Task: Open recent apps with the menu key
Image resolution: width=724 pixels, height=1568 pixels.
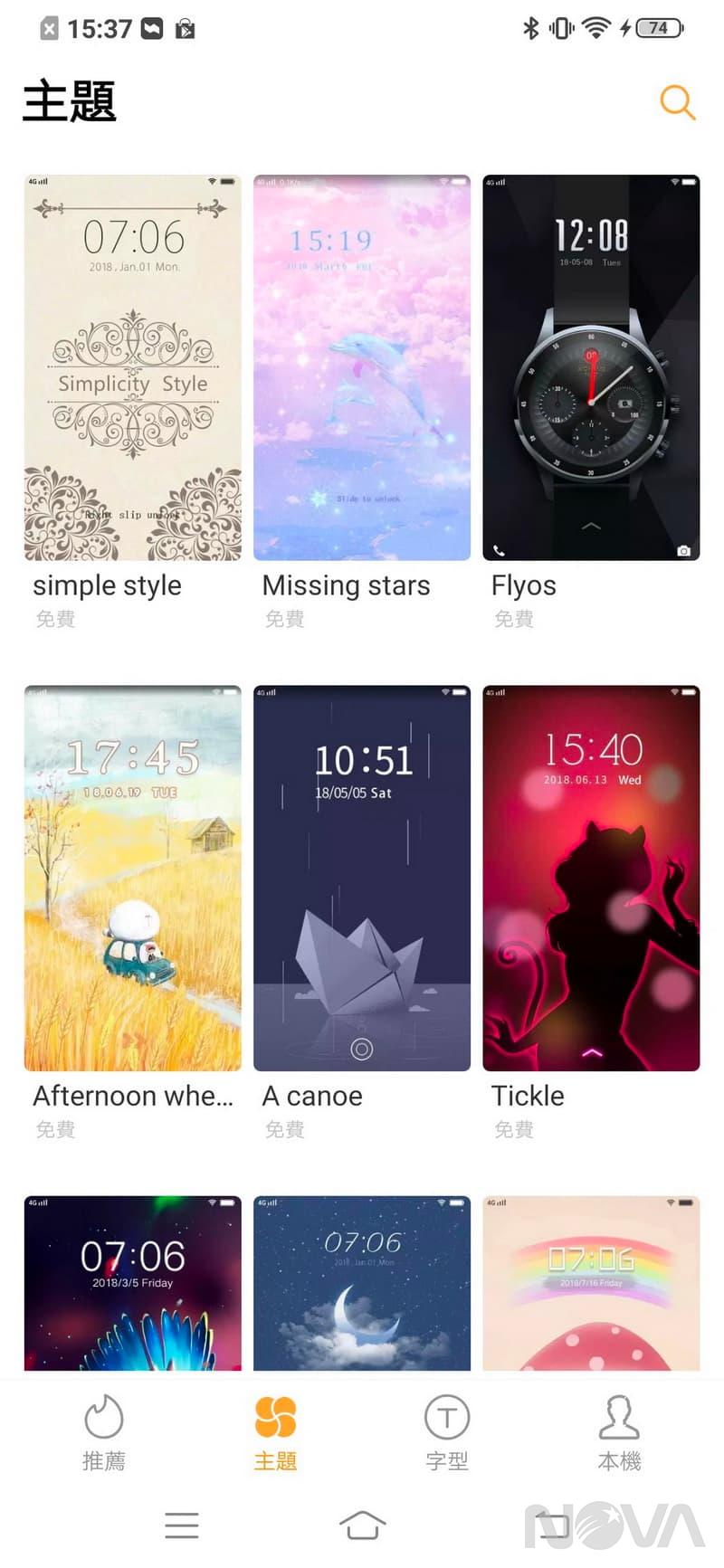Action: click(182, 1524)
